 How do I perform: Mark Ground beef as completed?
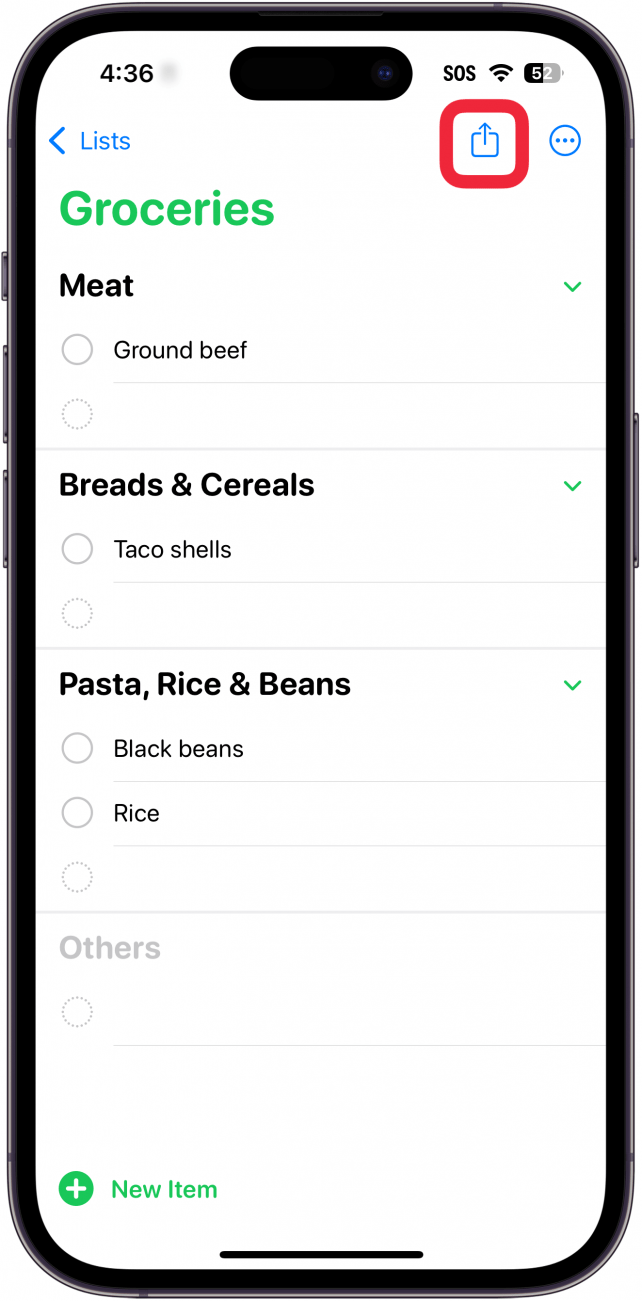point(77,350)
